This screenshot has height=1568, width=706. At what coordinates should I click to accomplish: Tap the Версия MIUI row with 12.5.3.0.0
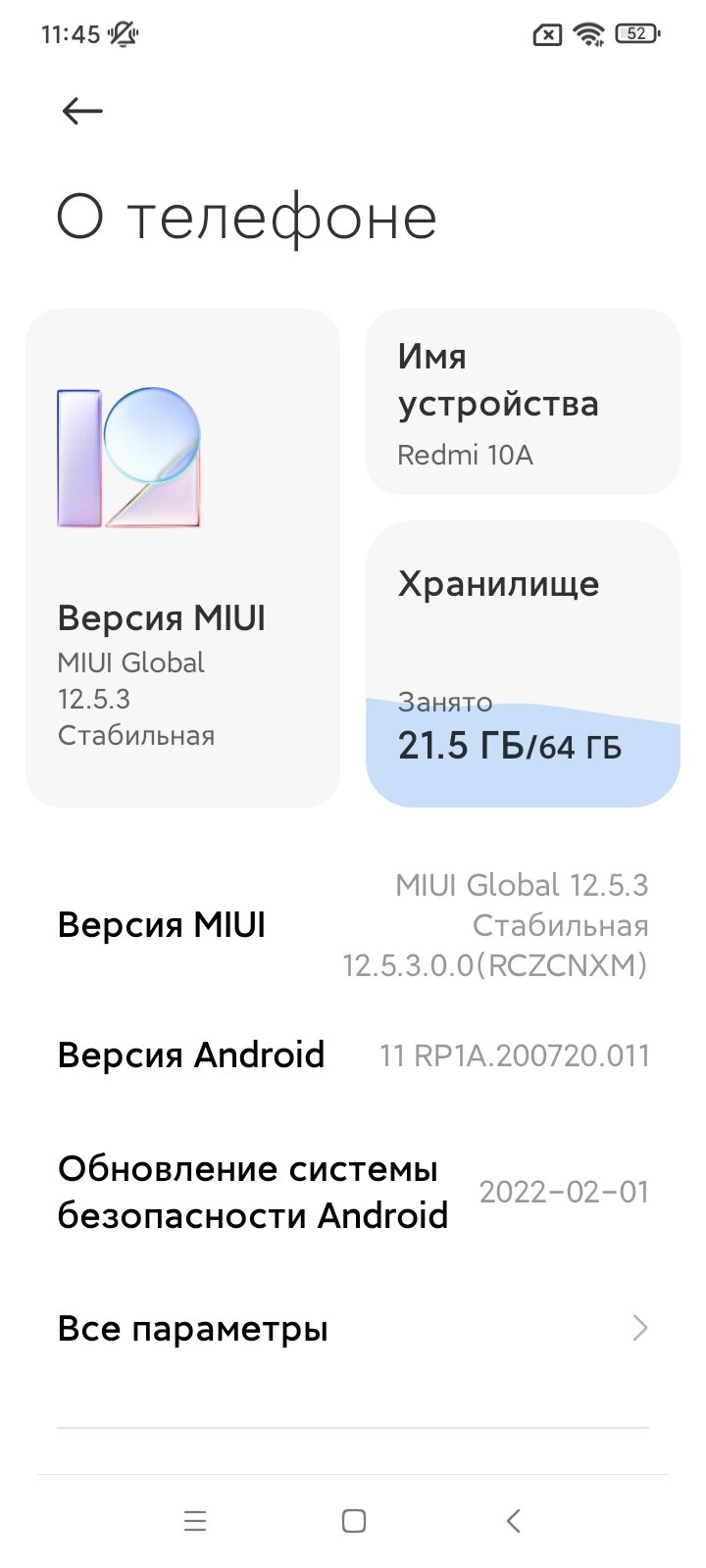353,925
